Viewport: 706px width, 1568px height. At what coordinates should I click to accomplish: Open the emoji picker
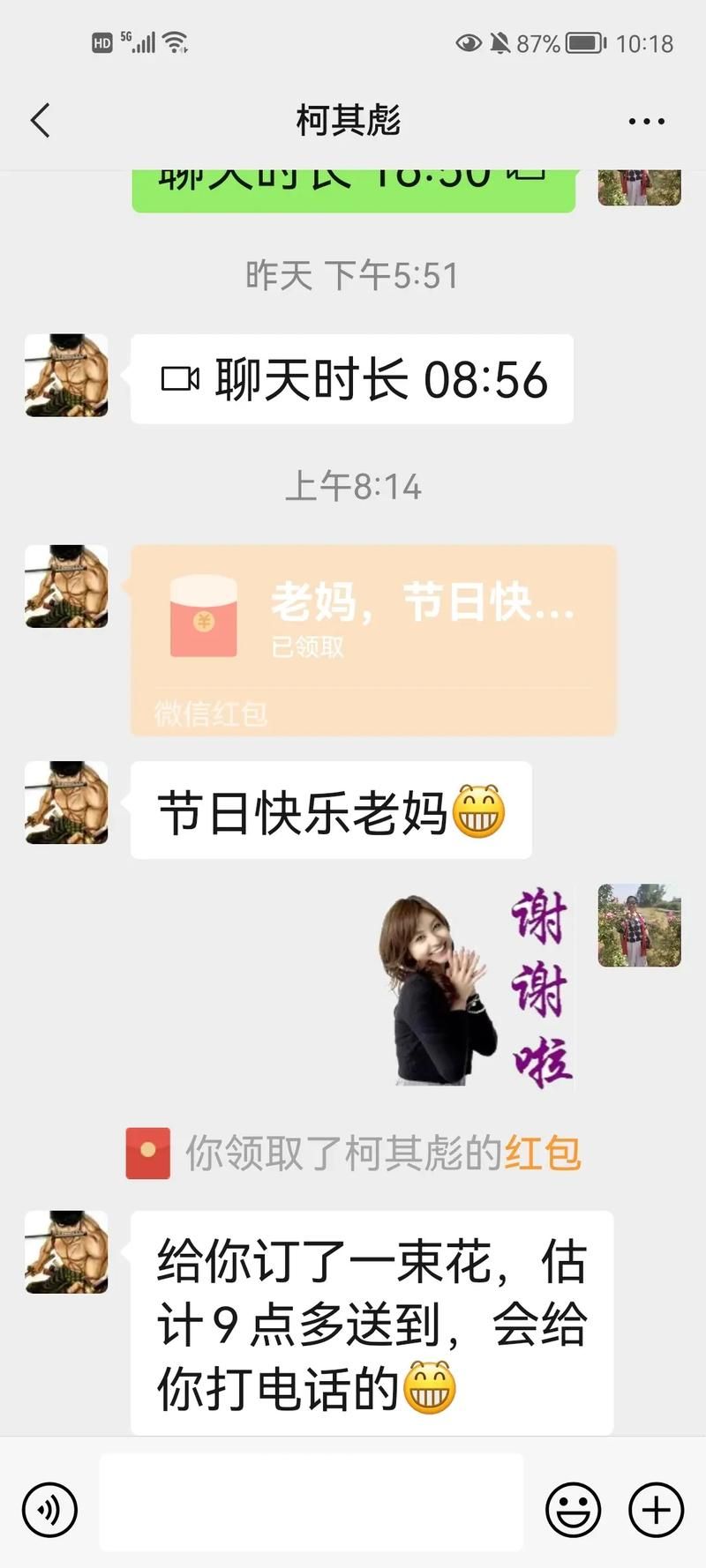(x=573, y=1510)
